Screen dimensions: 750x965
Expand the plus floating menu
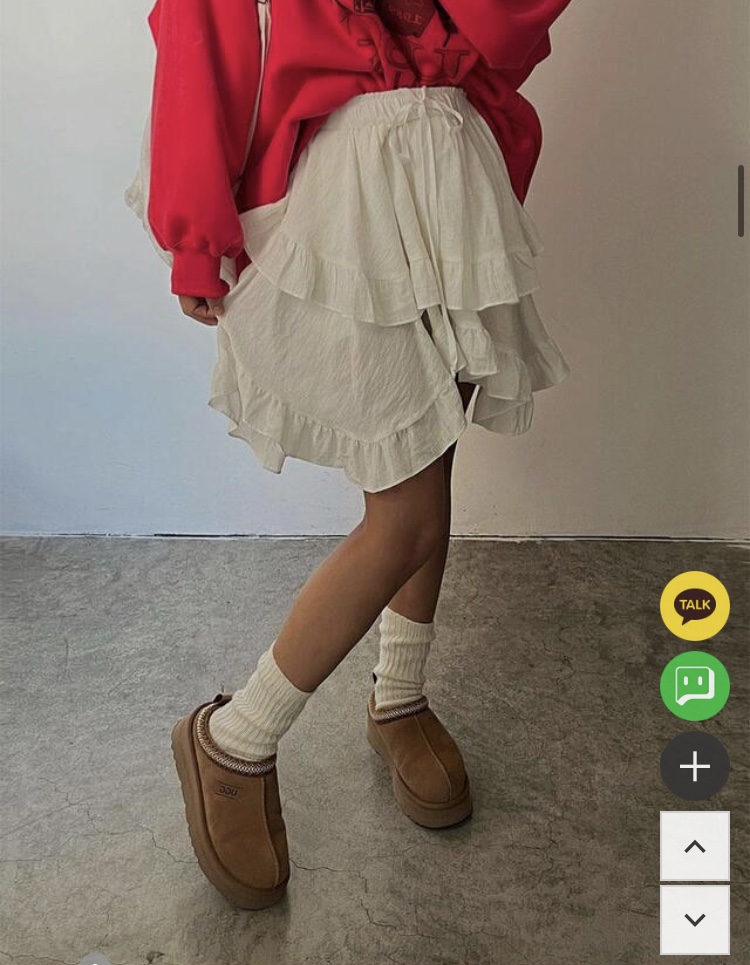tap(694, 766)
